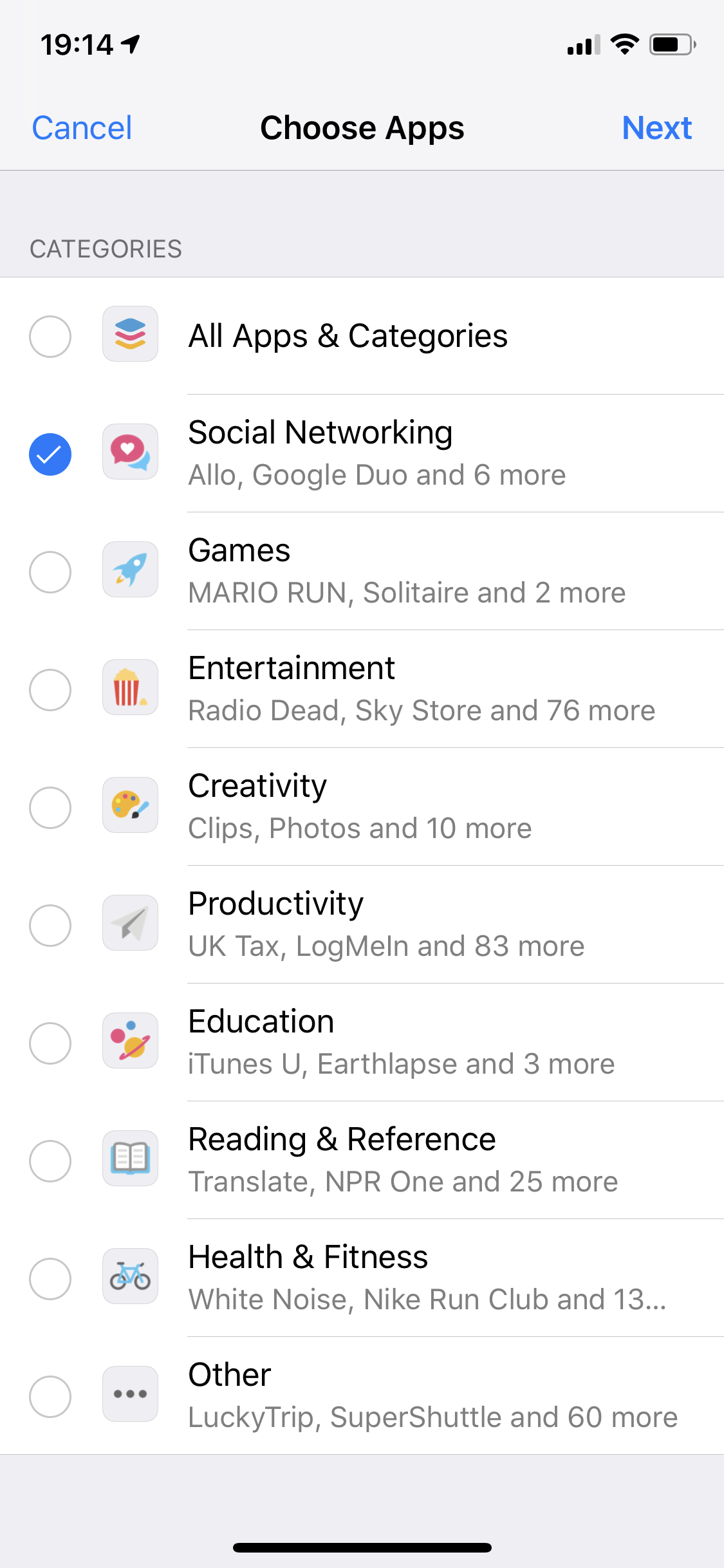Select All Apps & Categories
The height and width of the screenshot is (1568, 724).
(x=50, y=336)
